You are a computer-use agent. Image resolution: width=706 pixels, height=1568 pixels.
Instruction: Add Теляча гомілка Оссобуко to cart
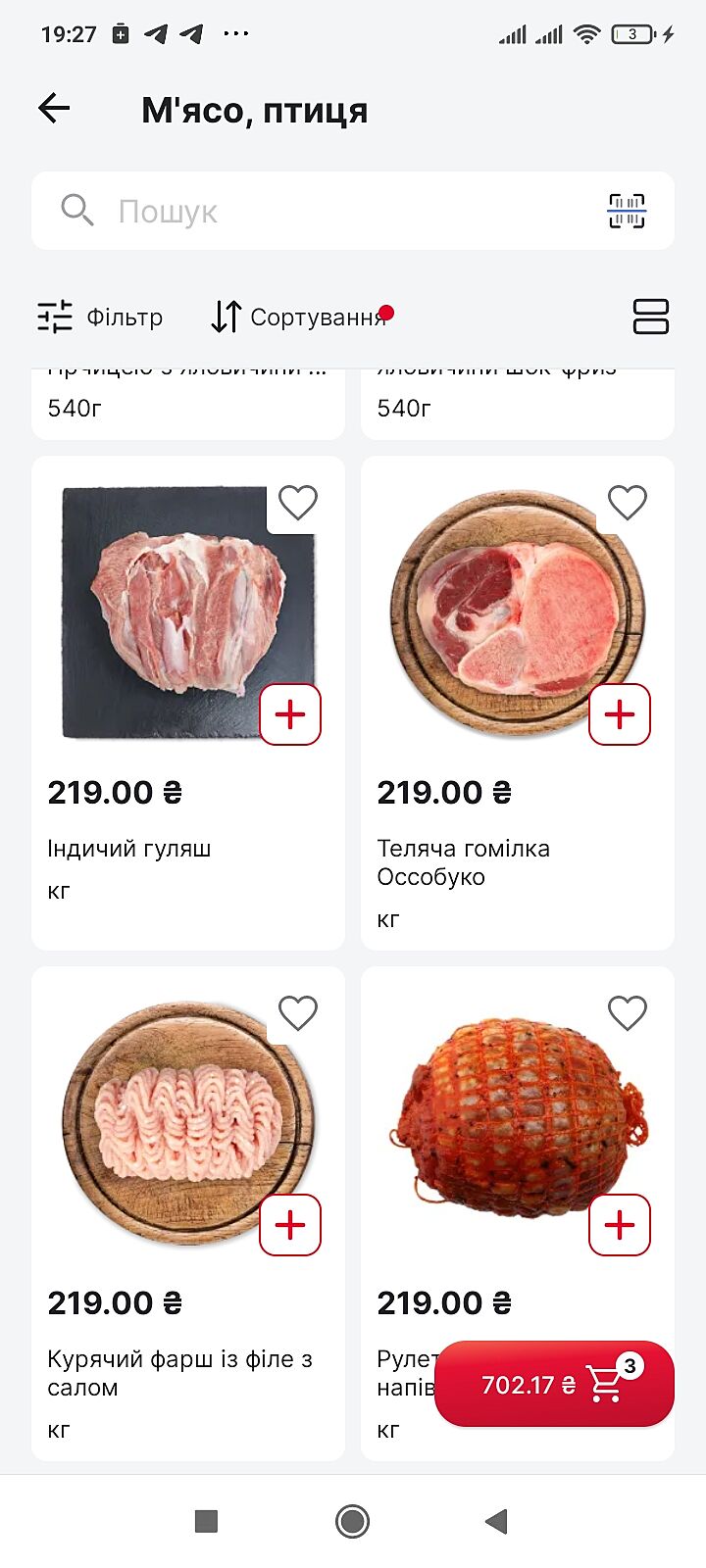click(x=620, y=714)
